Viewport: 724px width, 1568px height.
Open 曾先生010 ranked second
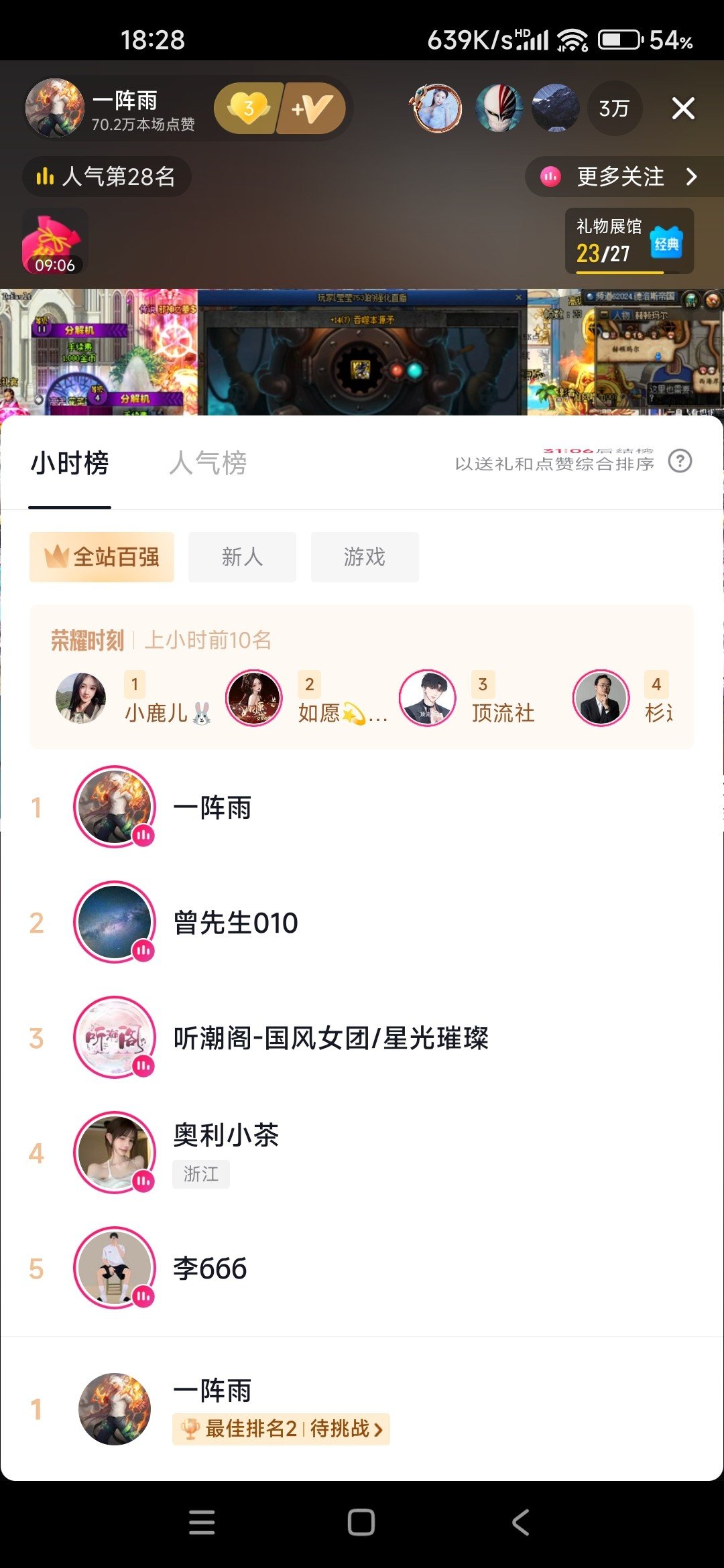coord(362,923)
